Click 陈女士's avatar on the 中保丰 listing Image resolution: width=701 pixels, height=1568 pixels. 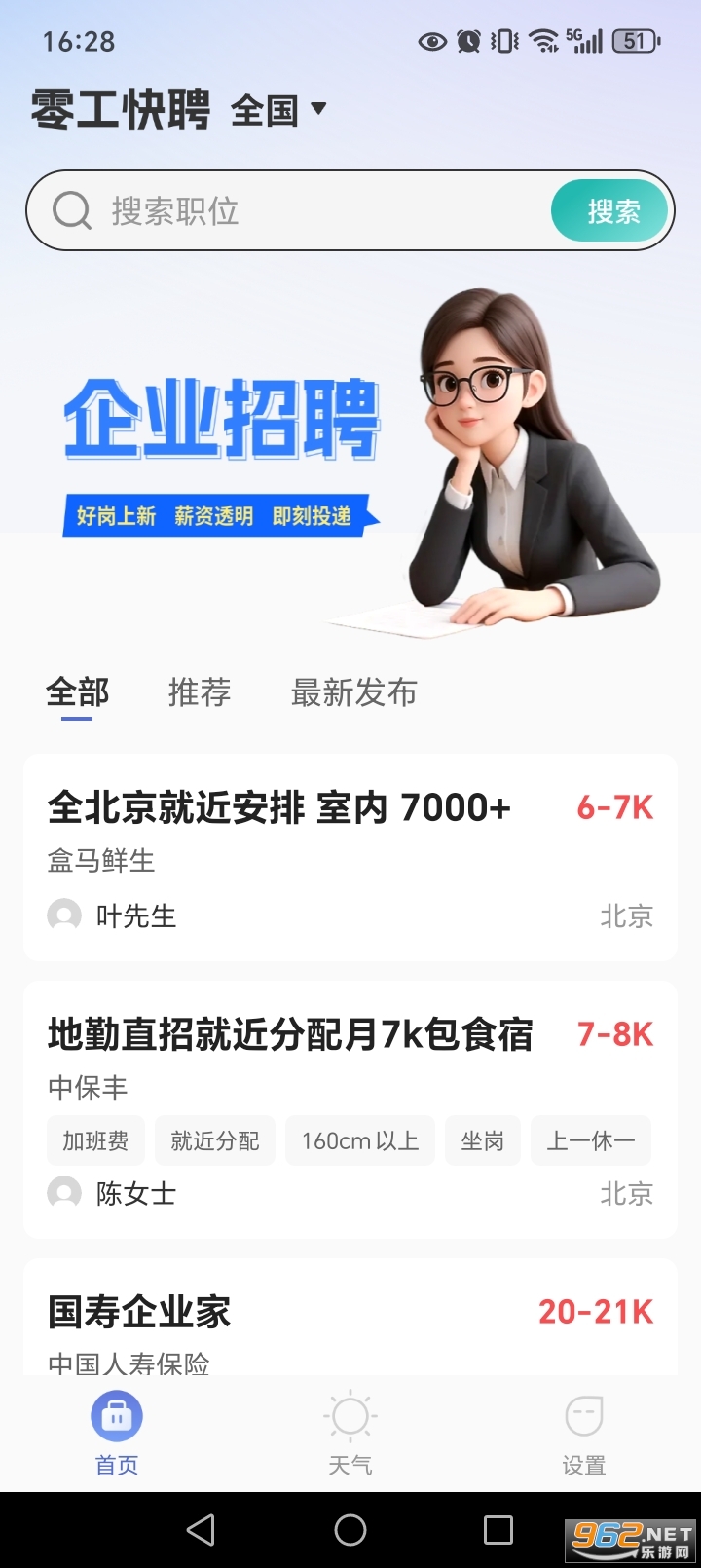click(x=63, y=1194)
